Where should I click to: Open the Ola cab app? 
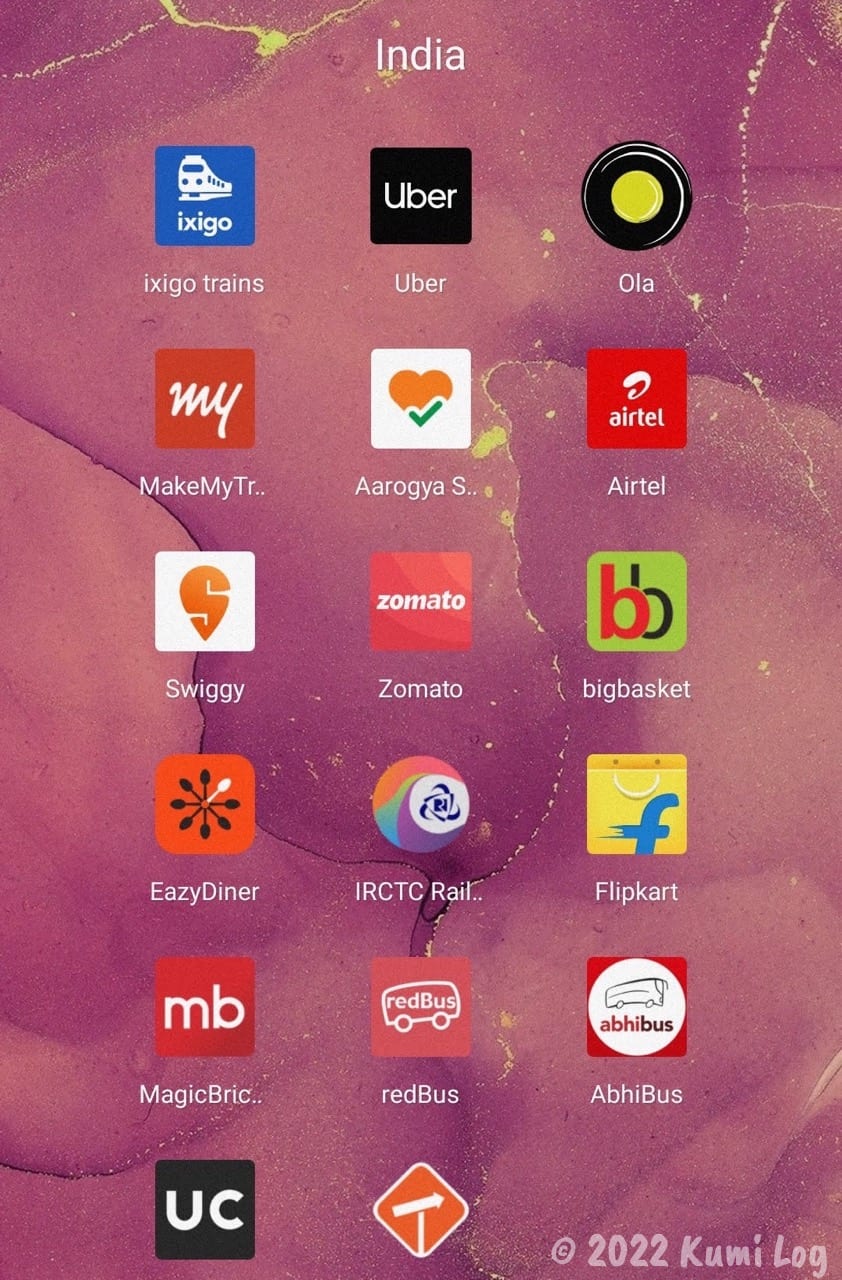tap(636, 196)
